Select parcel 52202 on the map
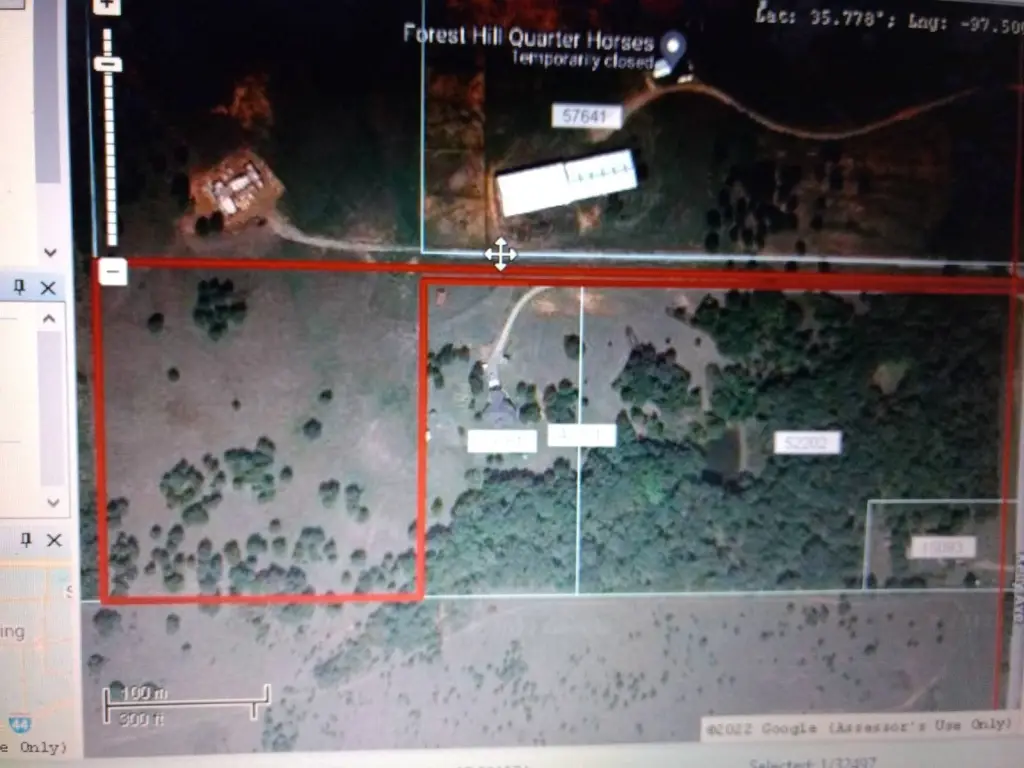Image resolution: width=1024 pixels, height=768 pixels. (806, 443)
